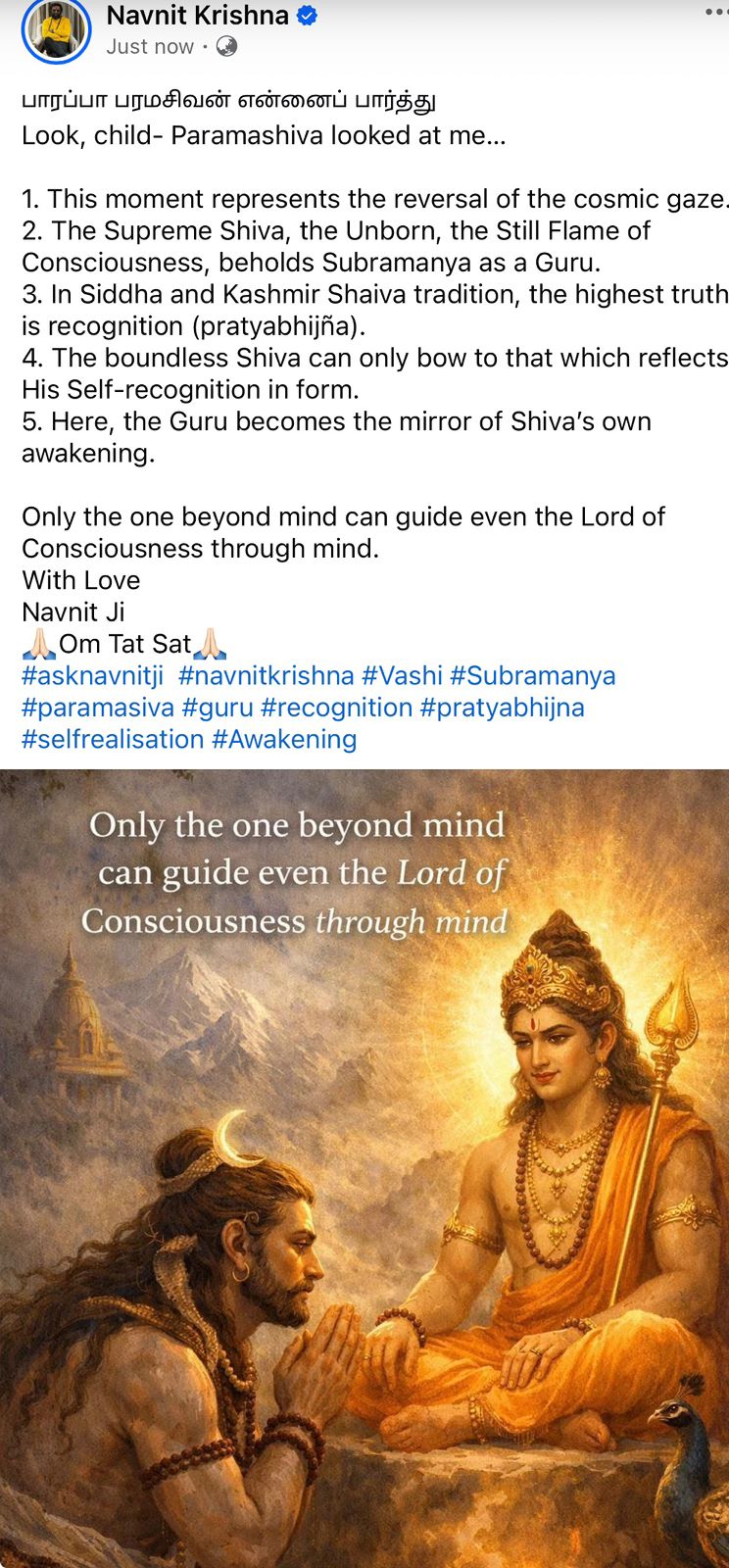Viewport: 729px width, 1568px height.
Task: Open the #asknavnitji hashtag
Action: (x=93, y=676)
